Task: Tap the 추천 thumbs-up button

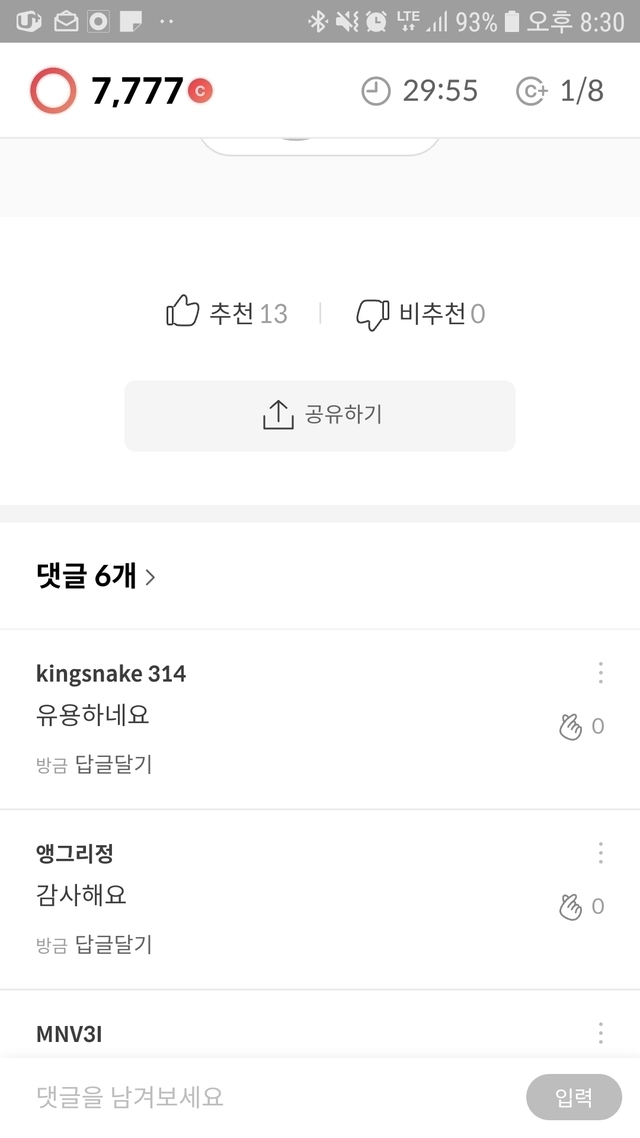Action: pos(226,313)
